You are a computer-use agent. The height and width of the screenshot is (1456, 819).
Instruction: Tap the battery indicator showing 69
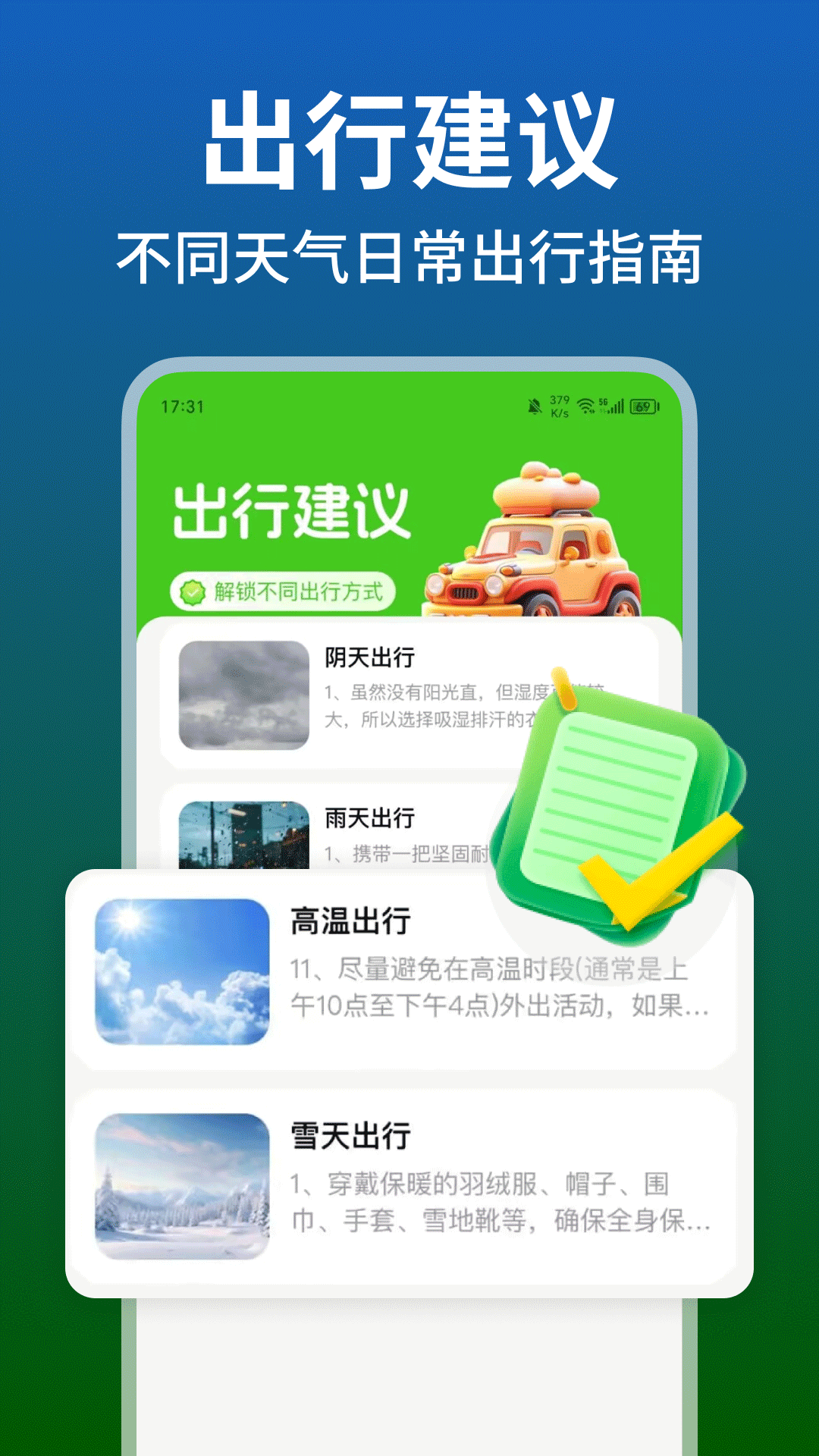[x=643, y=407]
